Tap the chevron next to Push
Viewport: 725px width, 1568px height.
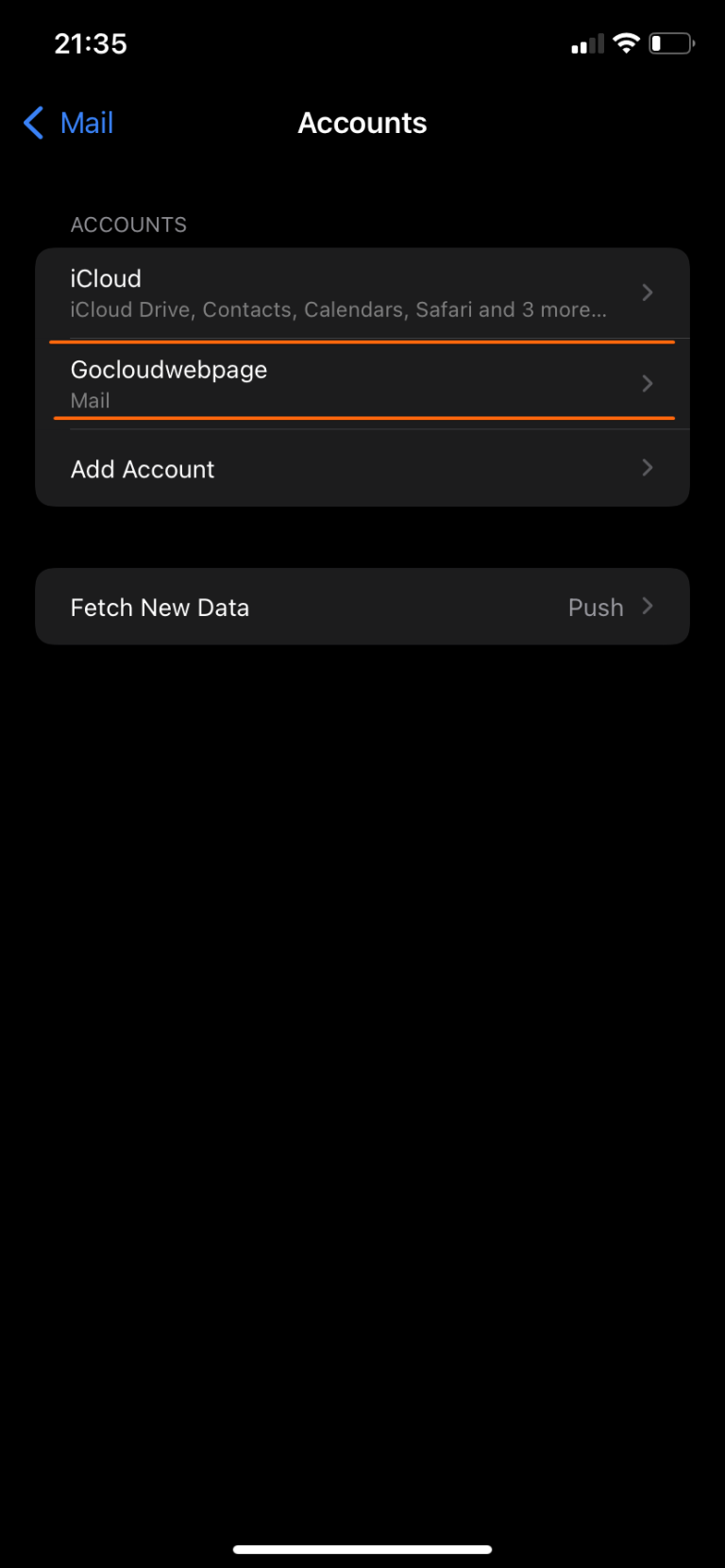648,607
